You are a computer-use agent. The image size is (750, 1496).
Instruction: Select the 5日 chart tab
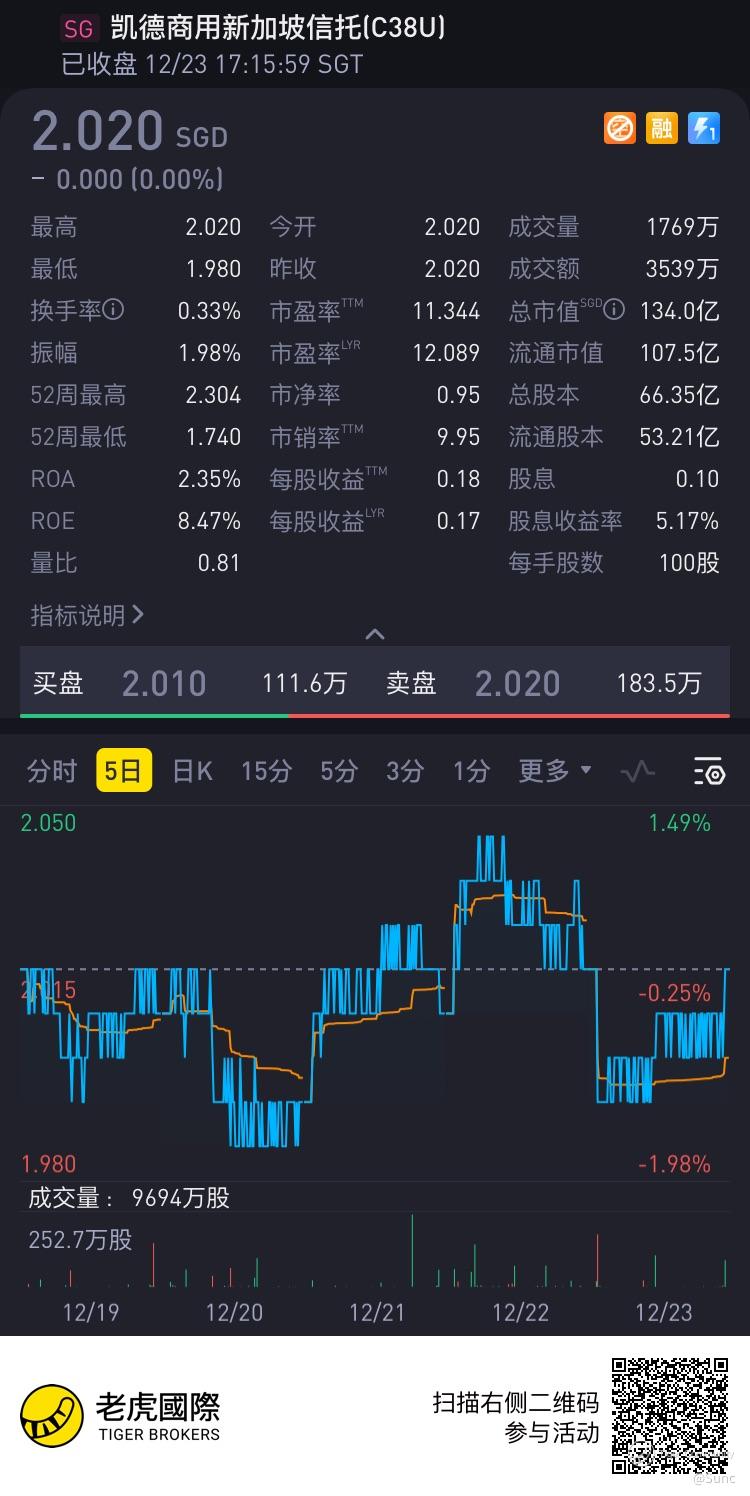coord(124,771)
